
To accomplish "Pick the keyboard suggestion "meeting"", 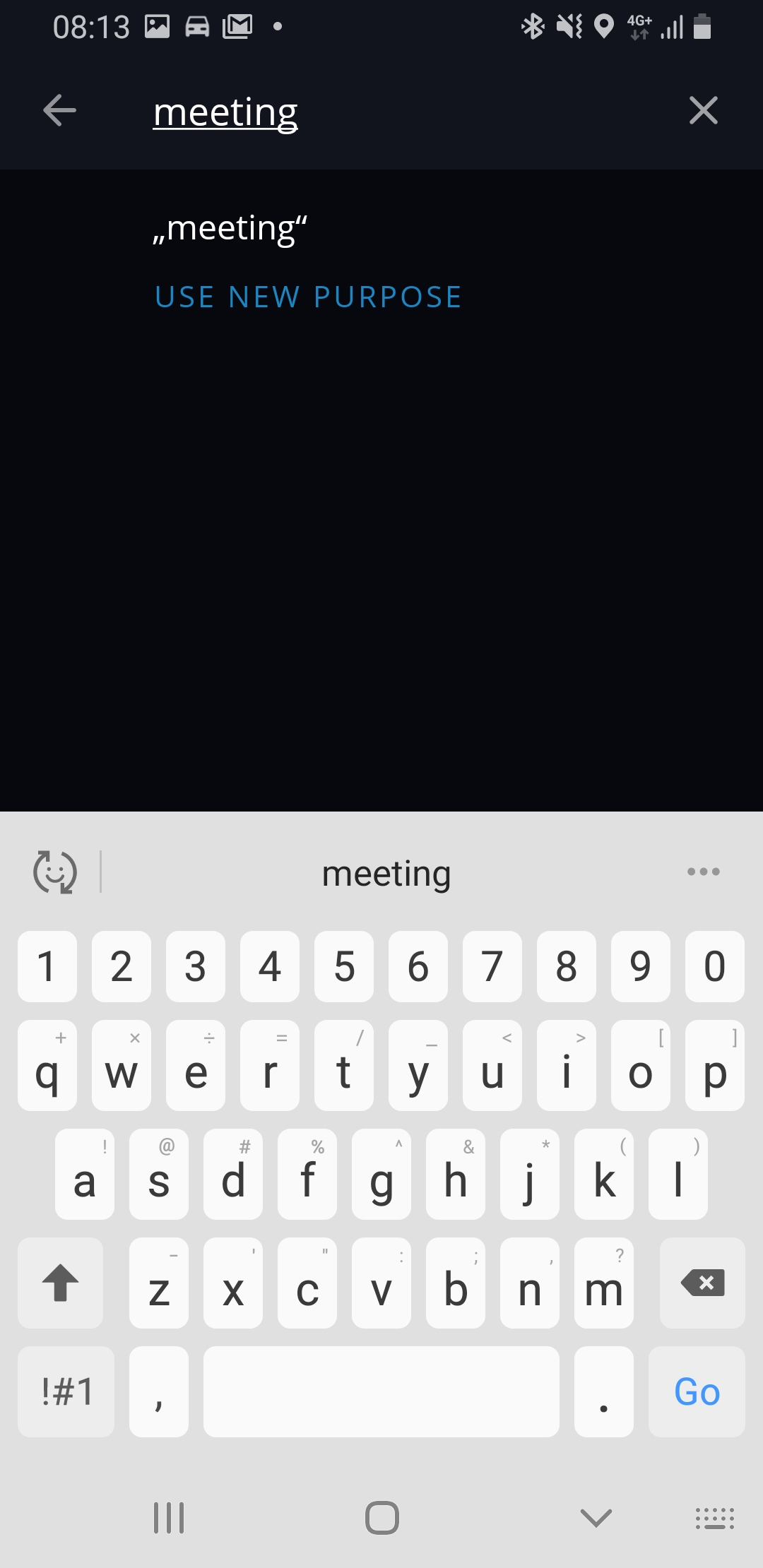I will [x=386, y=874].
